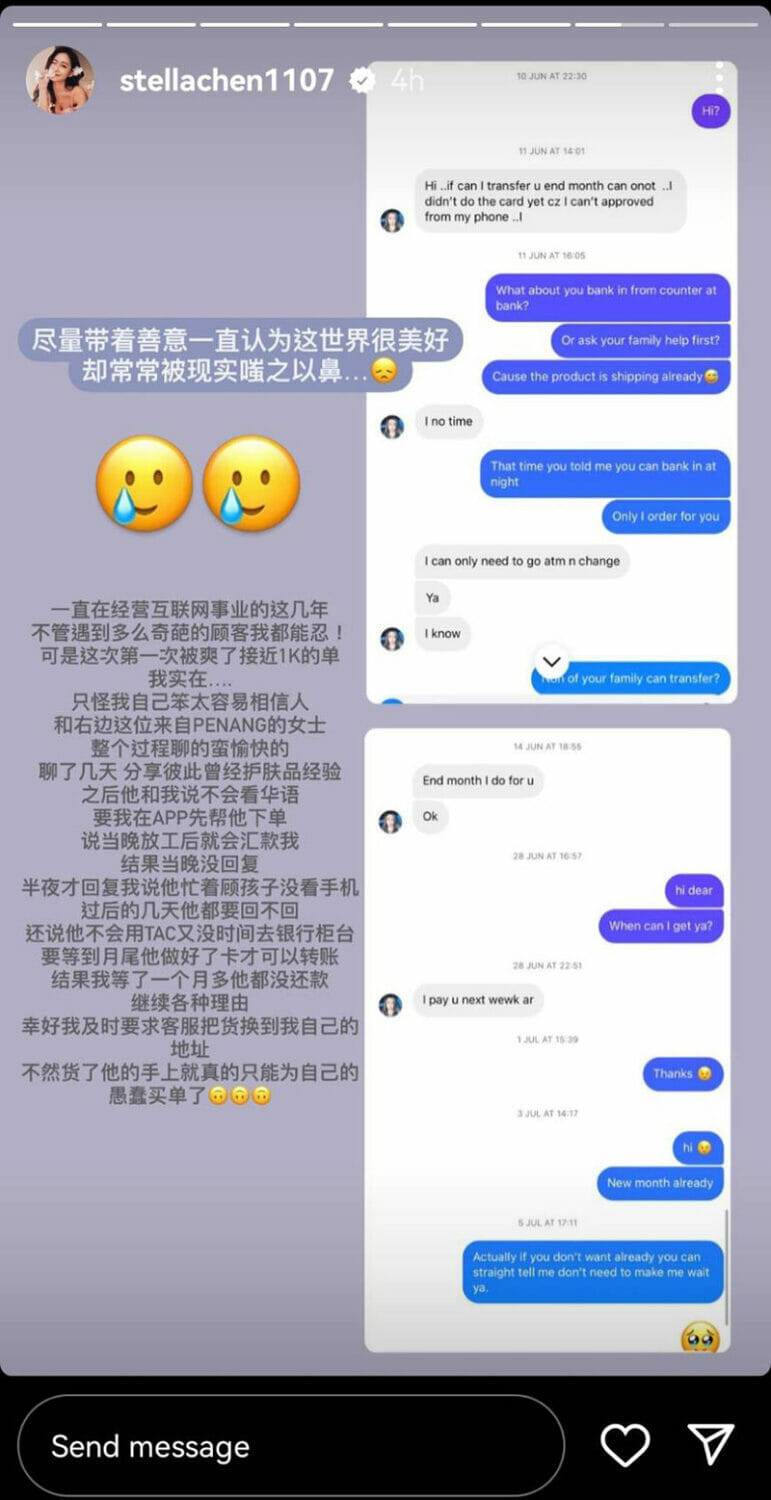Like this story with the heart

coord(626,1445)
